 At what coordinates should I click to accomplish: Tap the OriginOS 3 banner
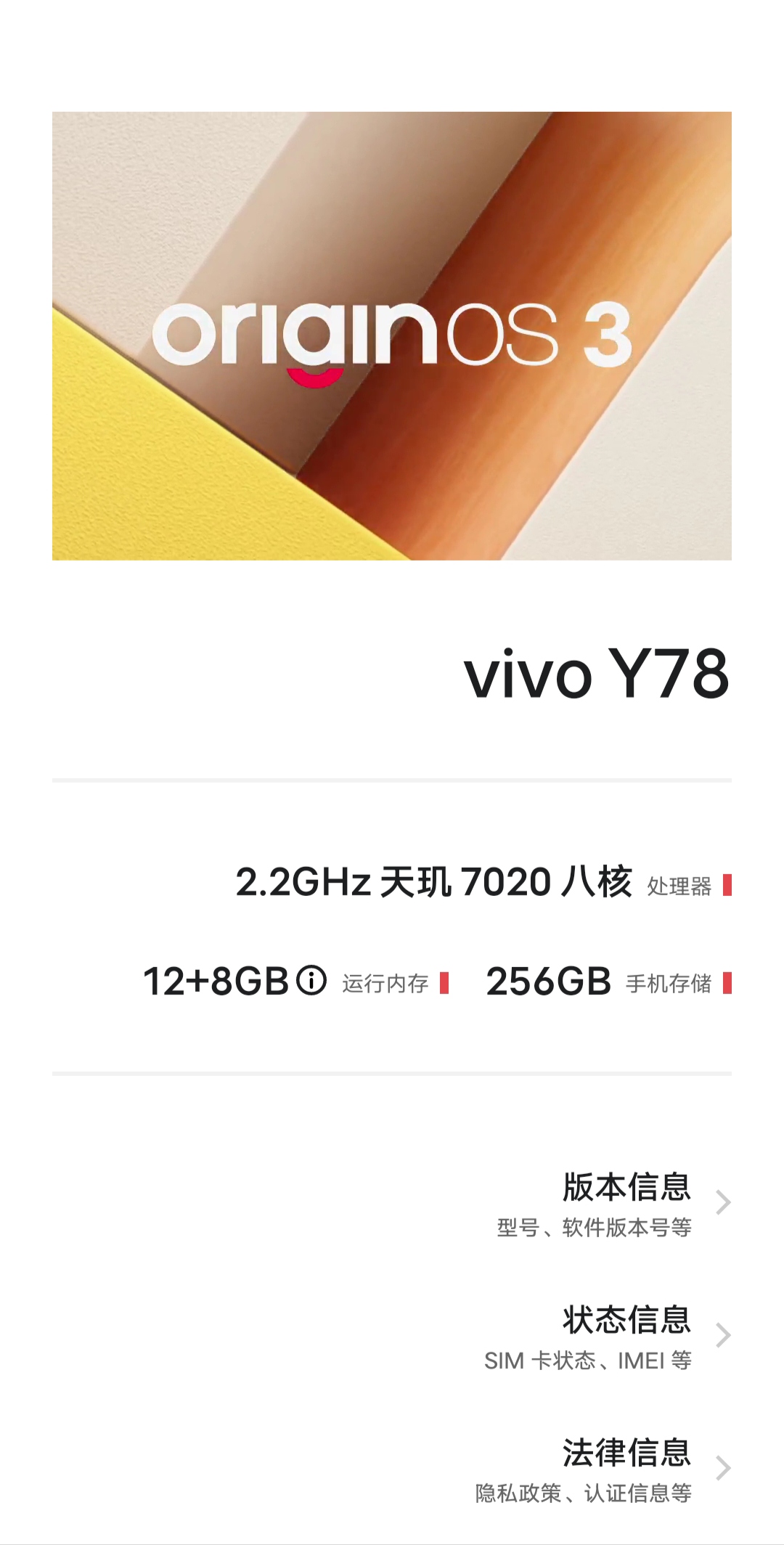click(x=392, y=335)
